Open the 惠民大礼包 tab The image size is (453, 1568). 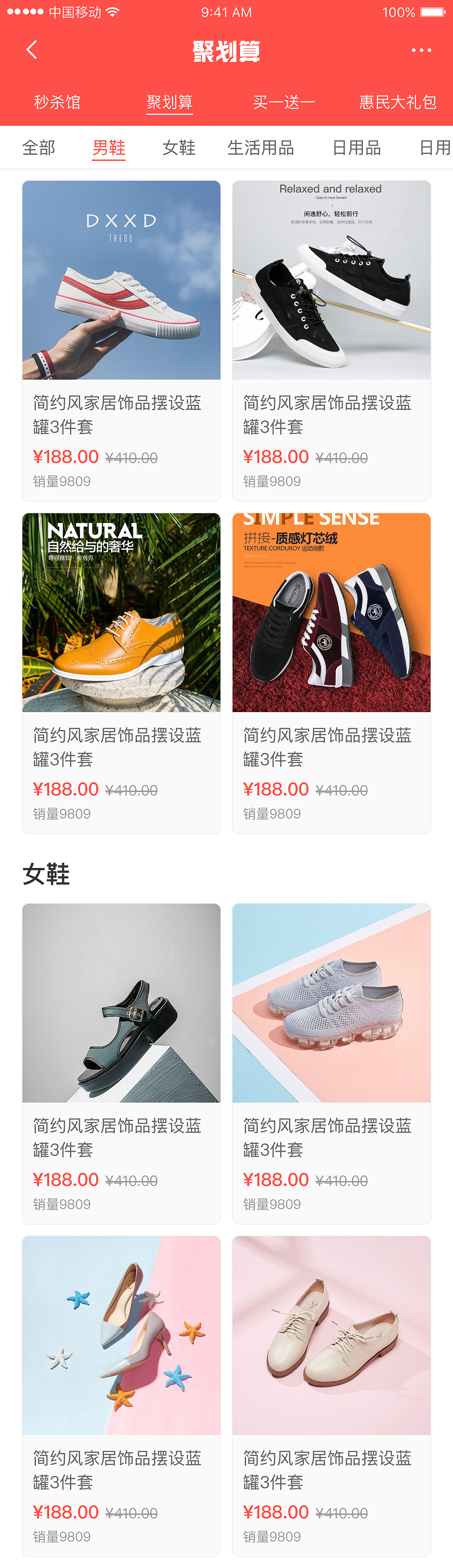click(398, 102)
